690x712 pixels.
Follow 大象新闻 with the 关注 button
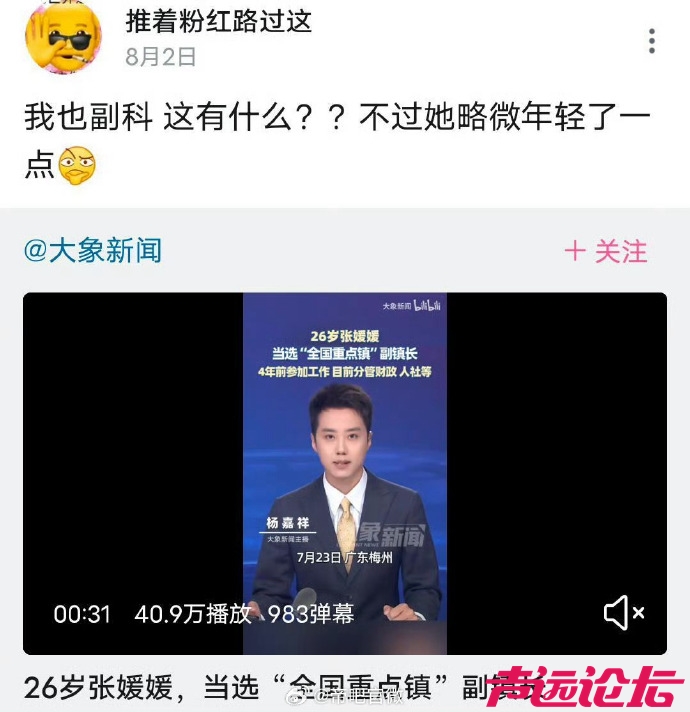[x=606, y=251]
